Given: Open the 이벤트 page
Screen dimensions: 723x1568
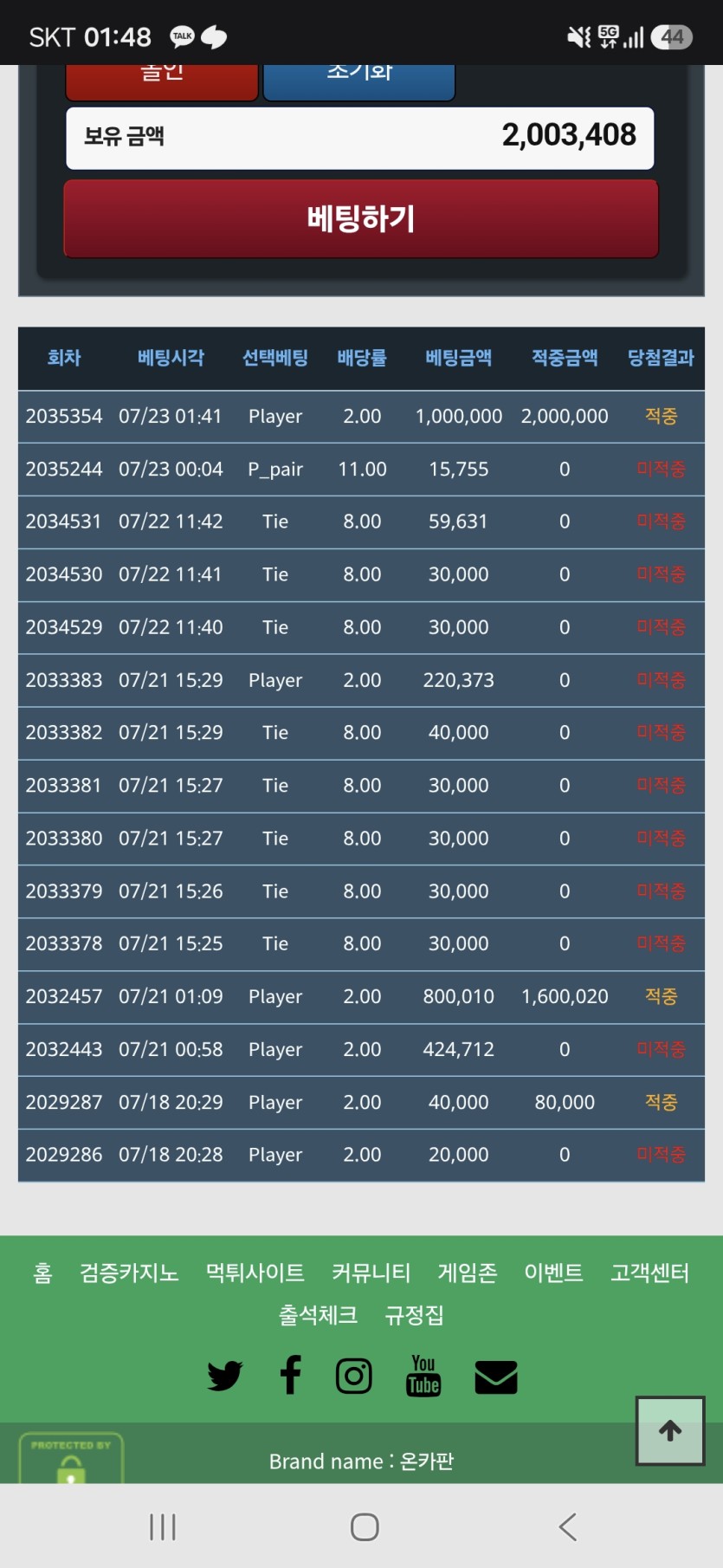Looking at the screenshot, I should (x=553, y=1273).
